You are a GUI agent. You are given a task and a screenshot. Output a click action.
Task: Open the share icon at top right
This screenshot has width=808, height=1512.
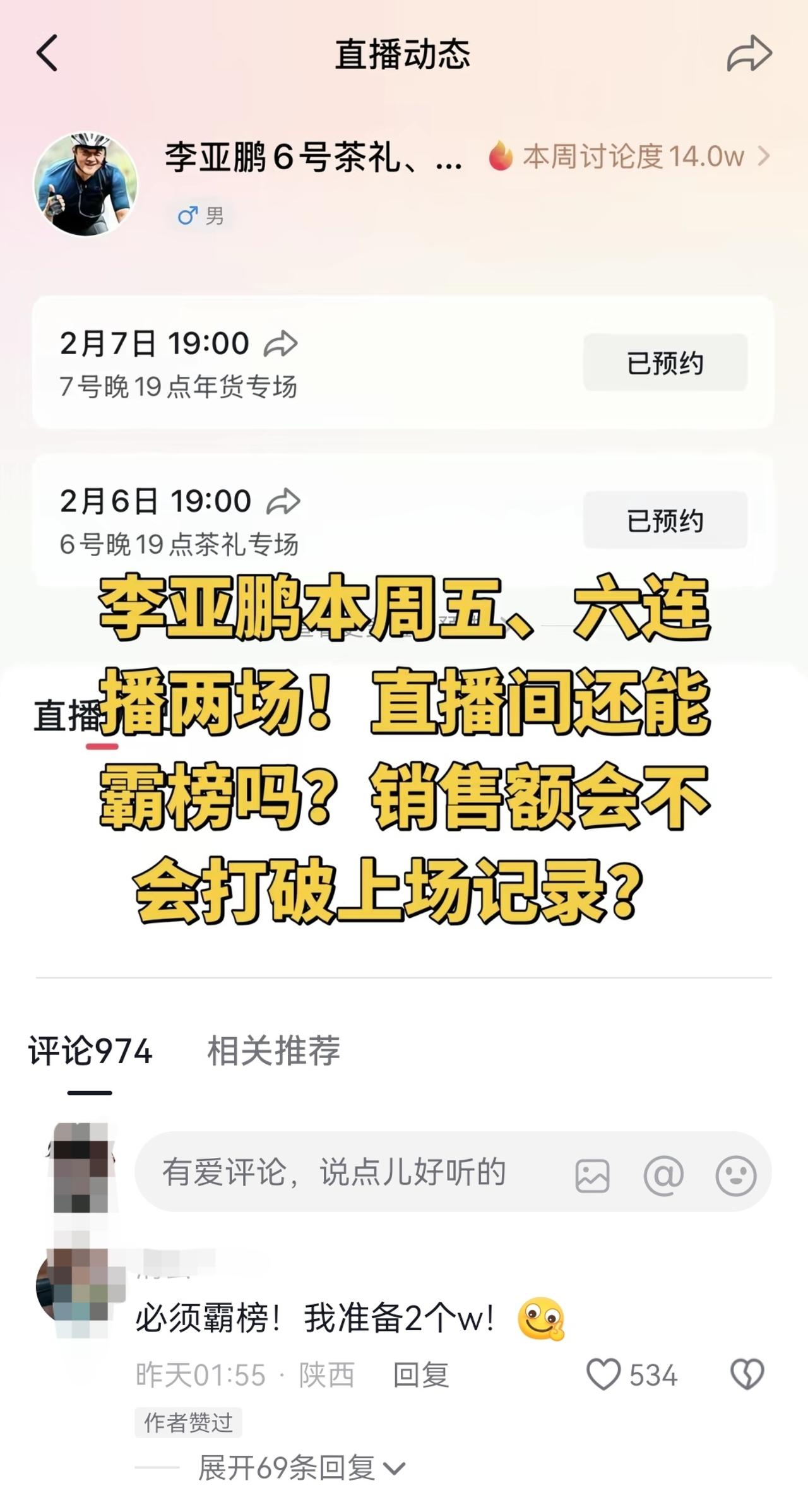751,54
